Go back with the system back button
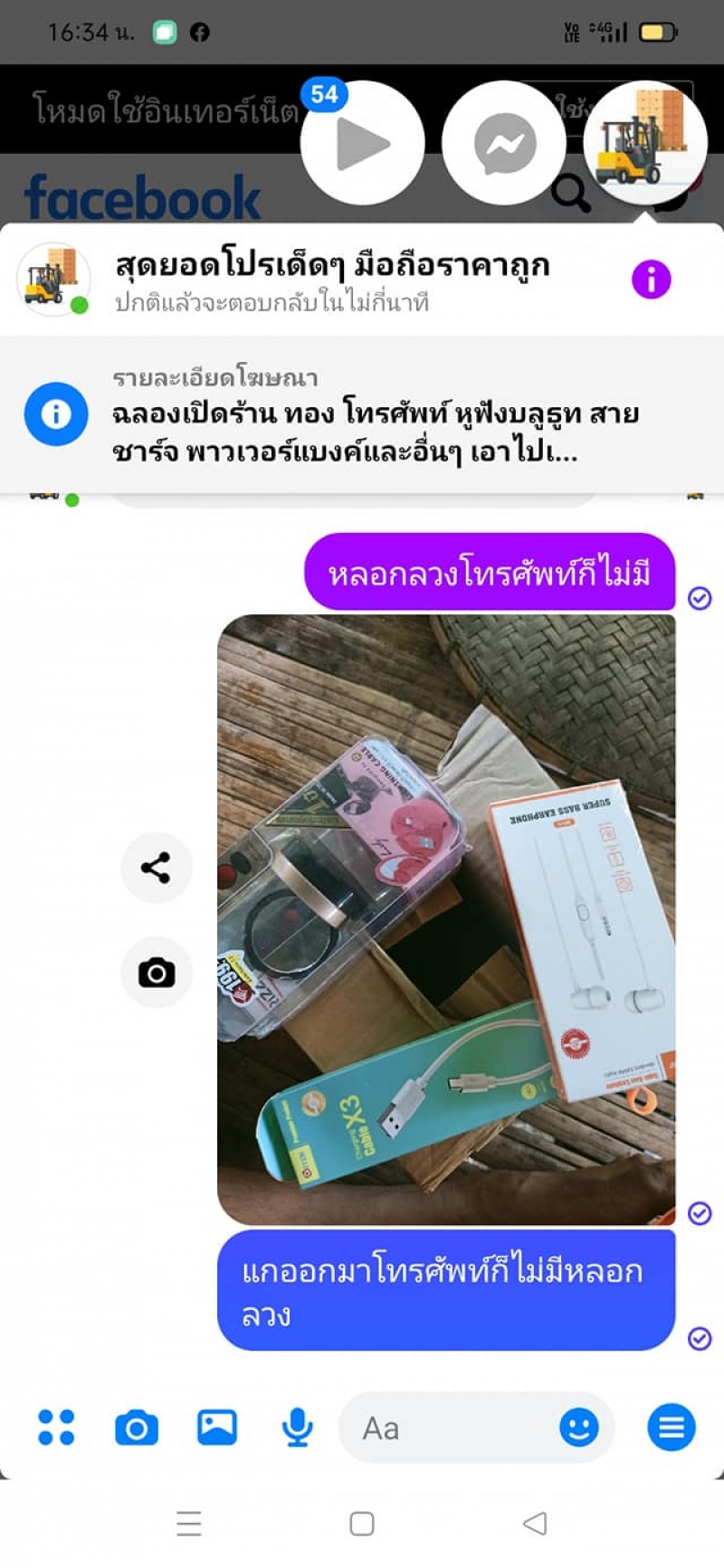The width and height of the screenshot is (724, 1568). tap(535, 1524)
